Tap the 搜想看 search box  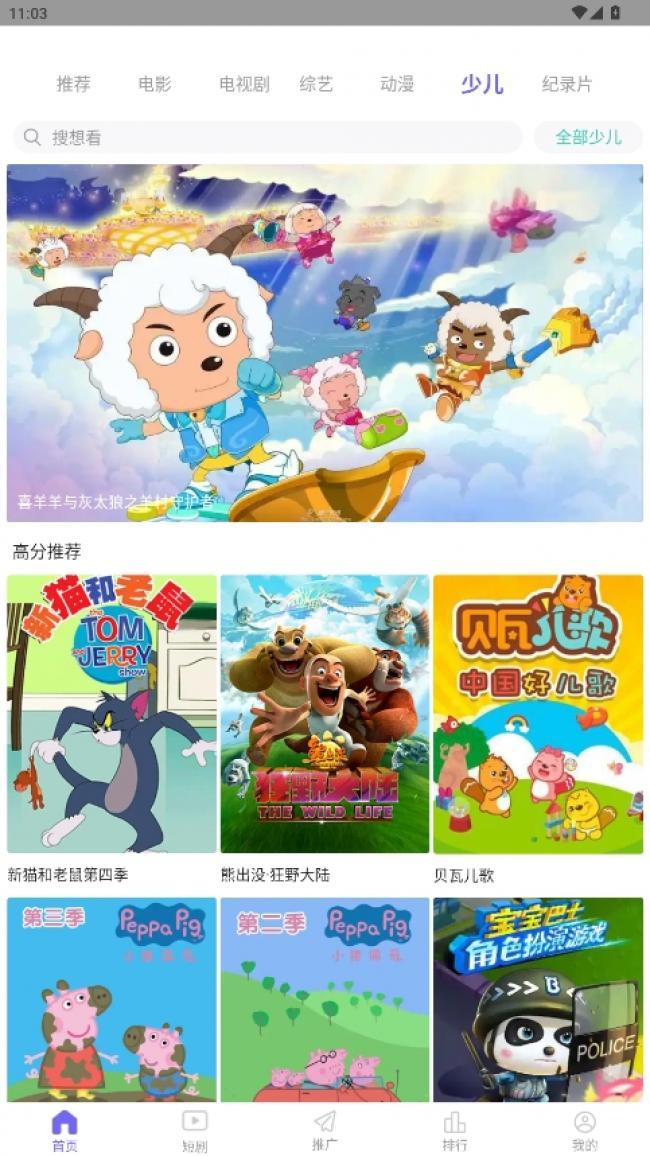pyautogui.click(x=268, y=137)
